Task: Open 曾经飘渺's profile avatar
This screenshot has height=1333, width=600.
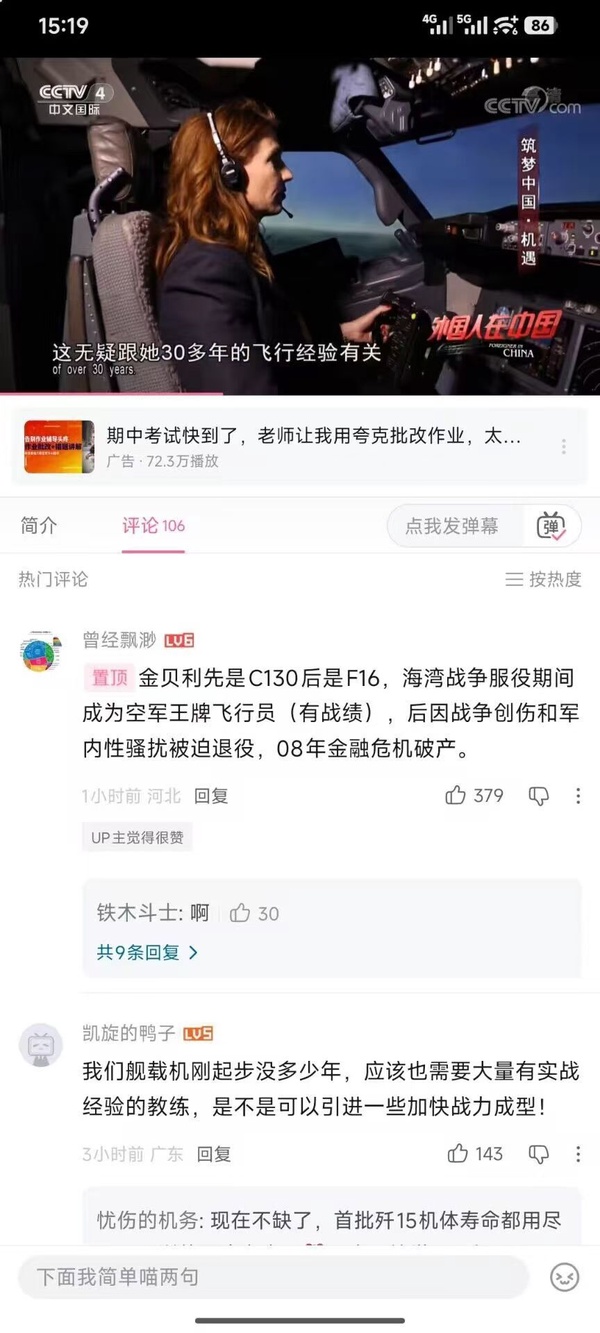Action: point(41,653)
